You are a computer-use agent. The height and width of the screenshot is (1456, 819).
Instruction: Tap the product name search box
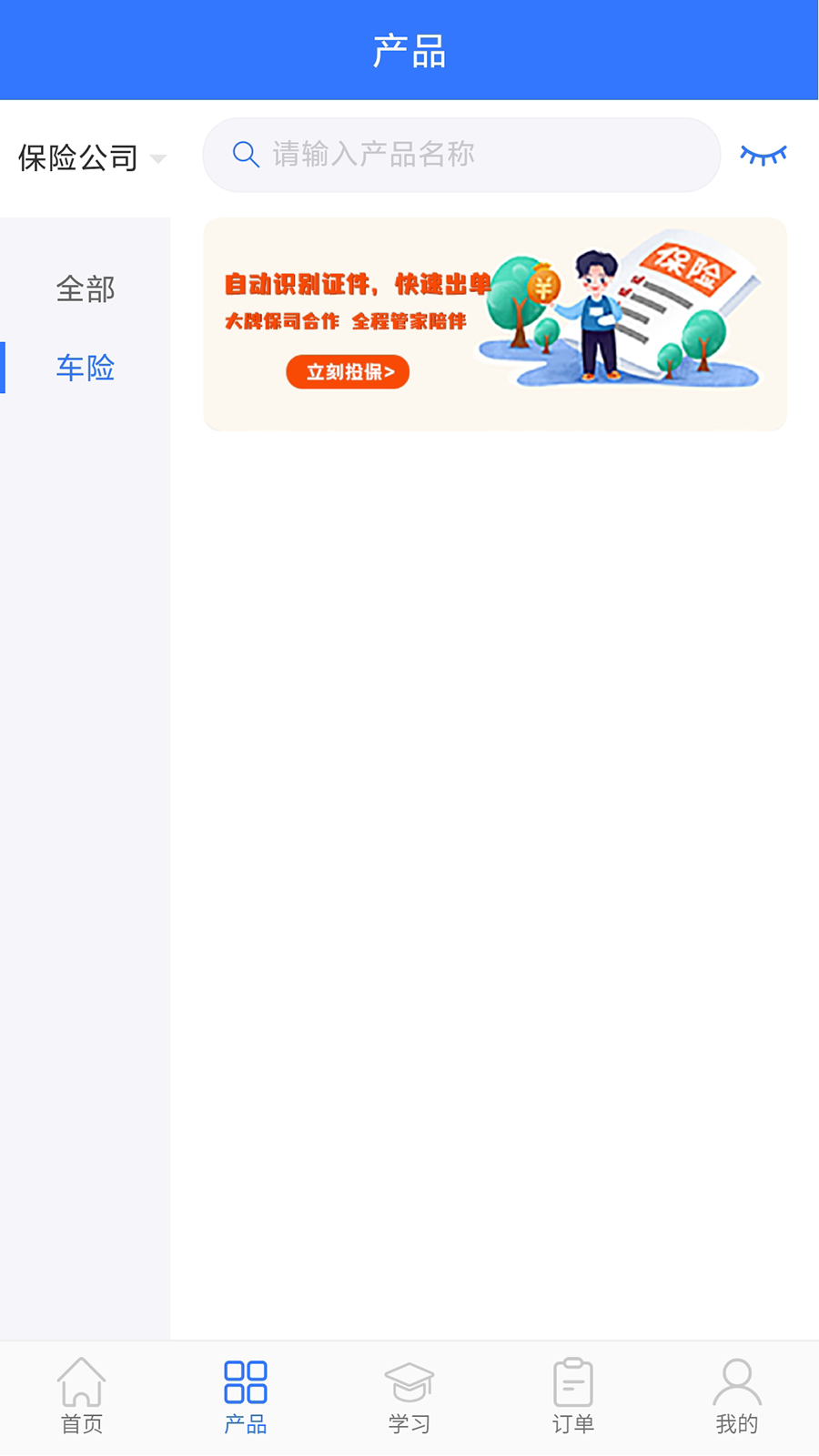tap(461, 155)
